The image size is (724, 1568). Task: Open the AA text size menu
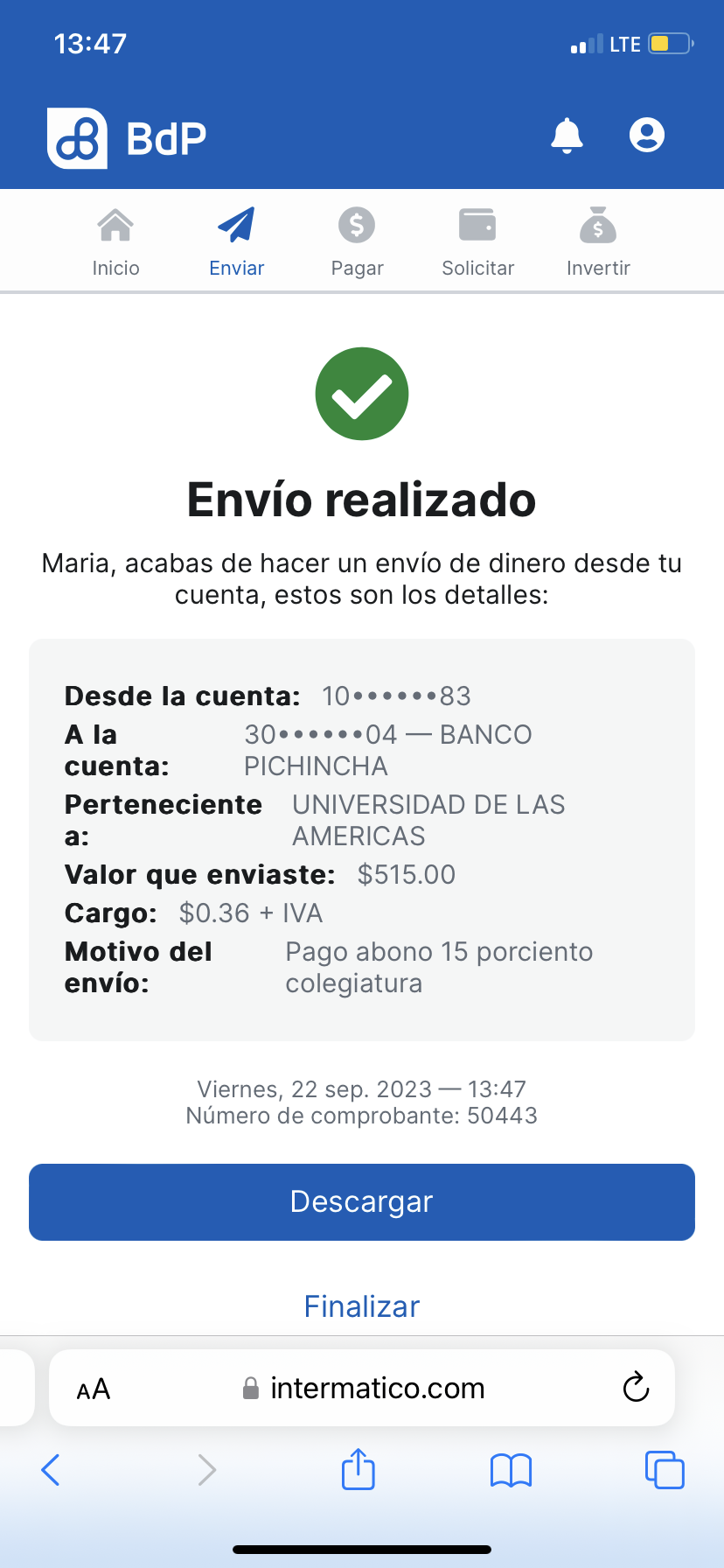tap(94, 1389)
